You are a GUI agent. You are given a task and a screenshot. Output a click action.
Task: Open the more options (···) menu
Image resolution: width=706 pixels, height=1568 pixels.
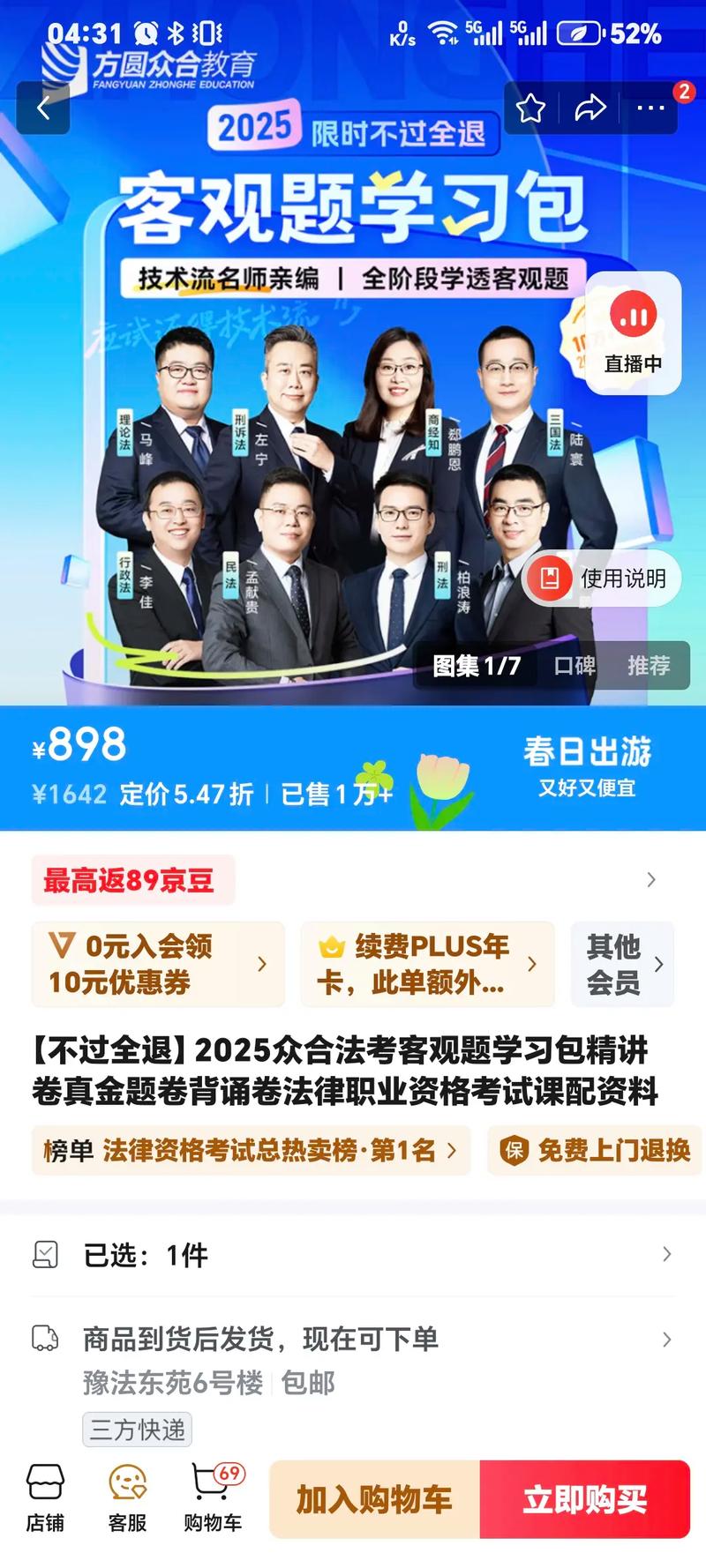point(650,108)
